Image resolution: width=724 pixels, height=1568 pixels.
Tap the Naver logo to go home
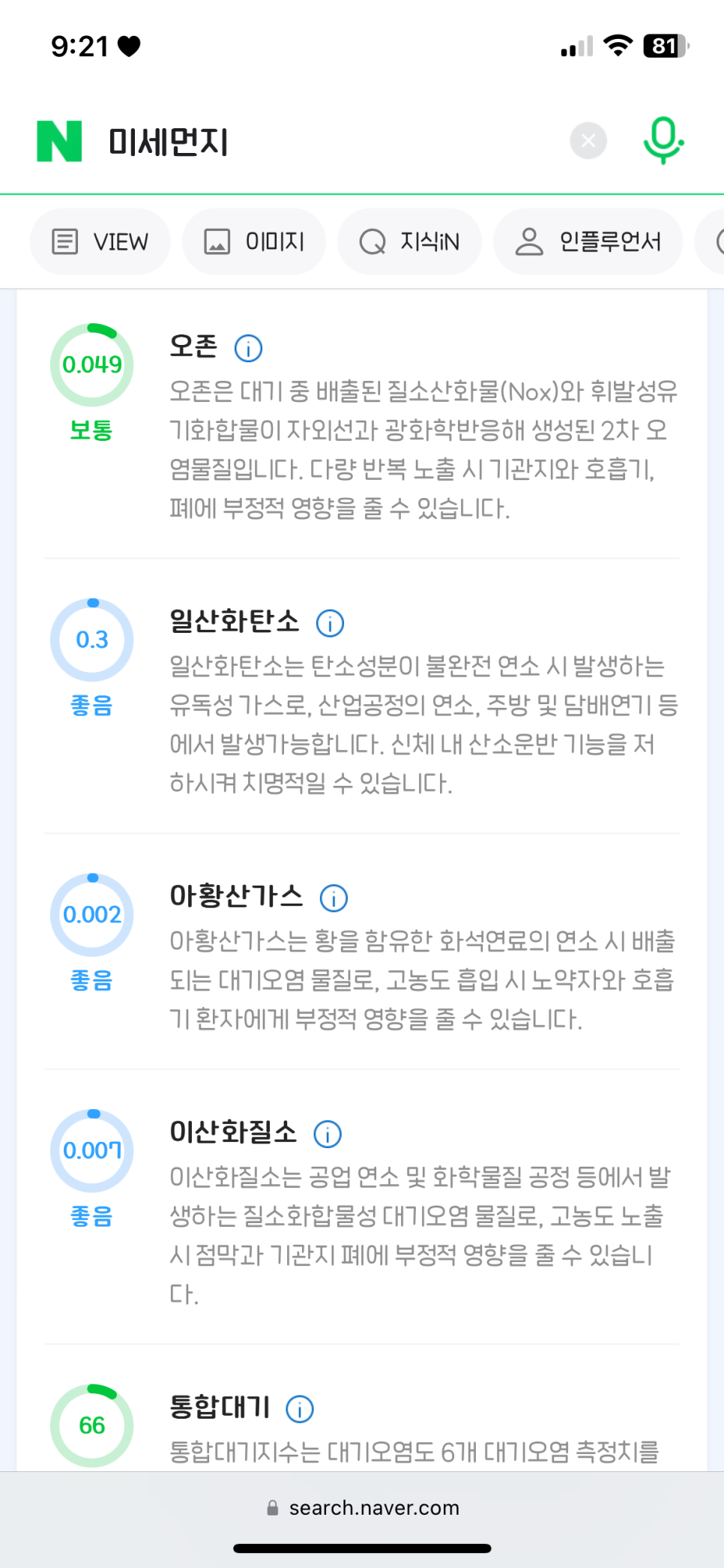59,141
